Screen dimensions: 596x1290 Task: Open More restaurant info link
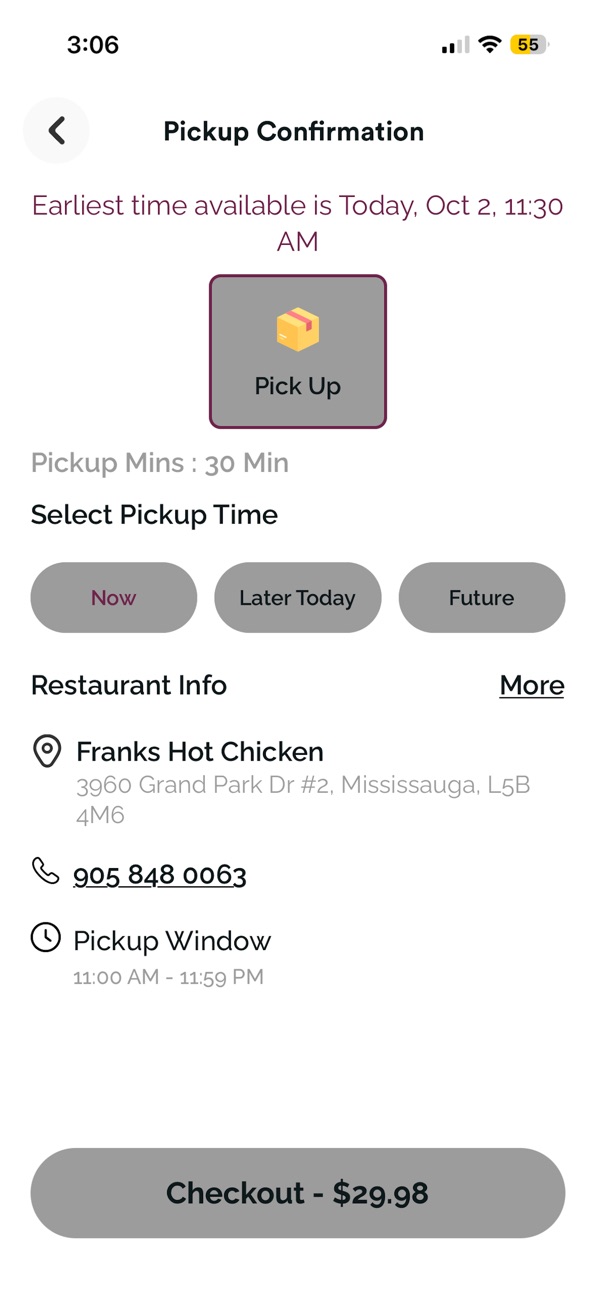532,685
